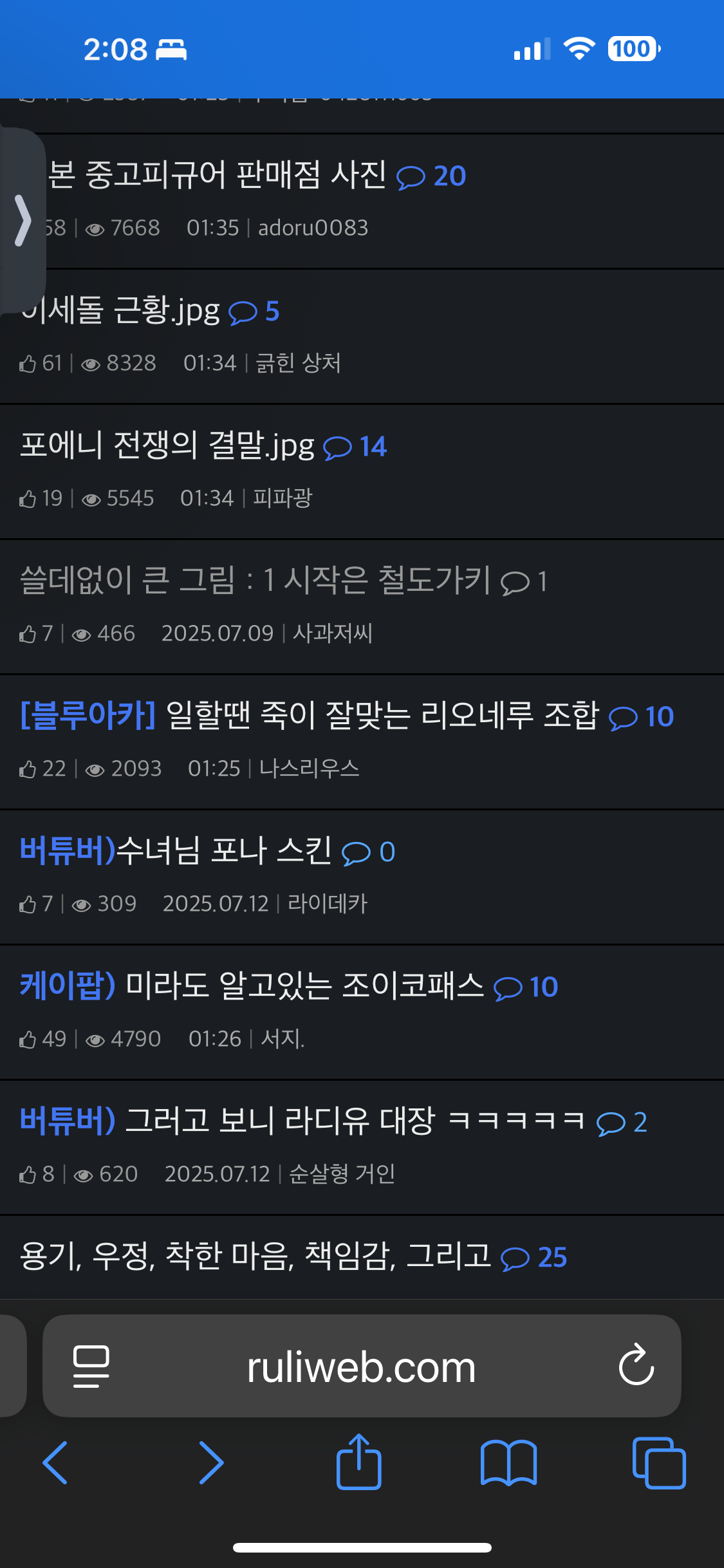Open '버튜버) 그러고 보니 라디유 대장' post
Screen dimensions: 724x1568
(302, 1121)
